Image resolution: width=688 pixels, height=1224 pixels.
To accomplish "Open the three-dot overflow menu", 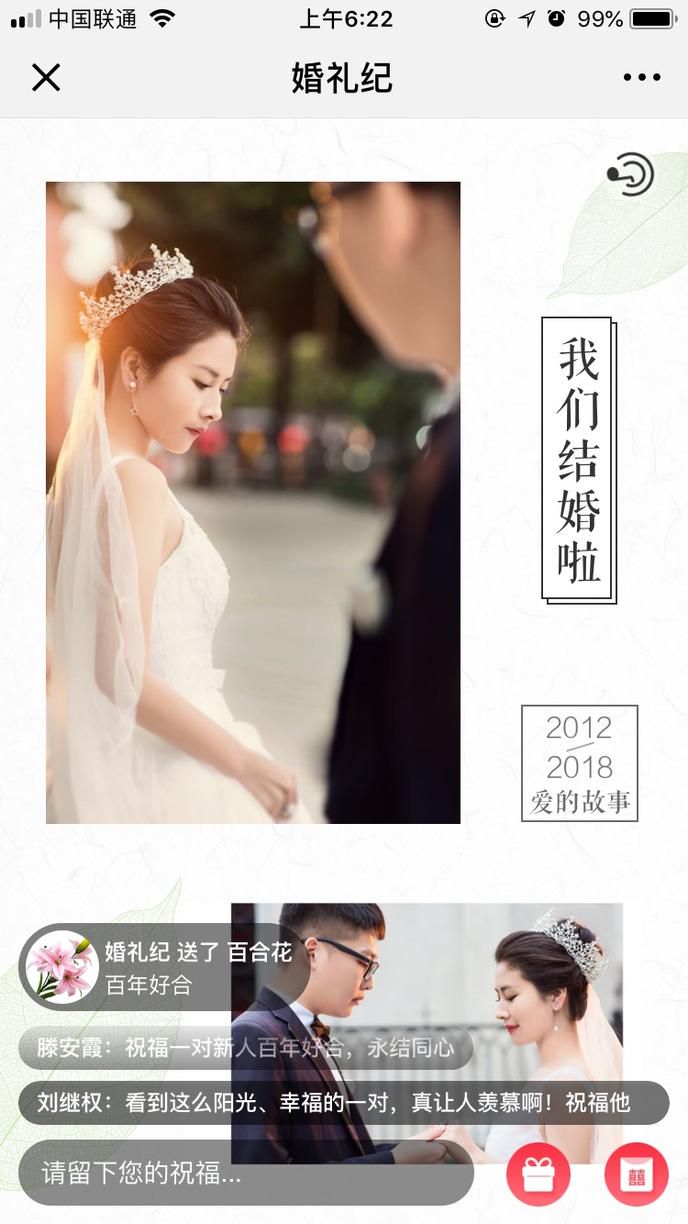I will click(641, 77).
